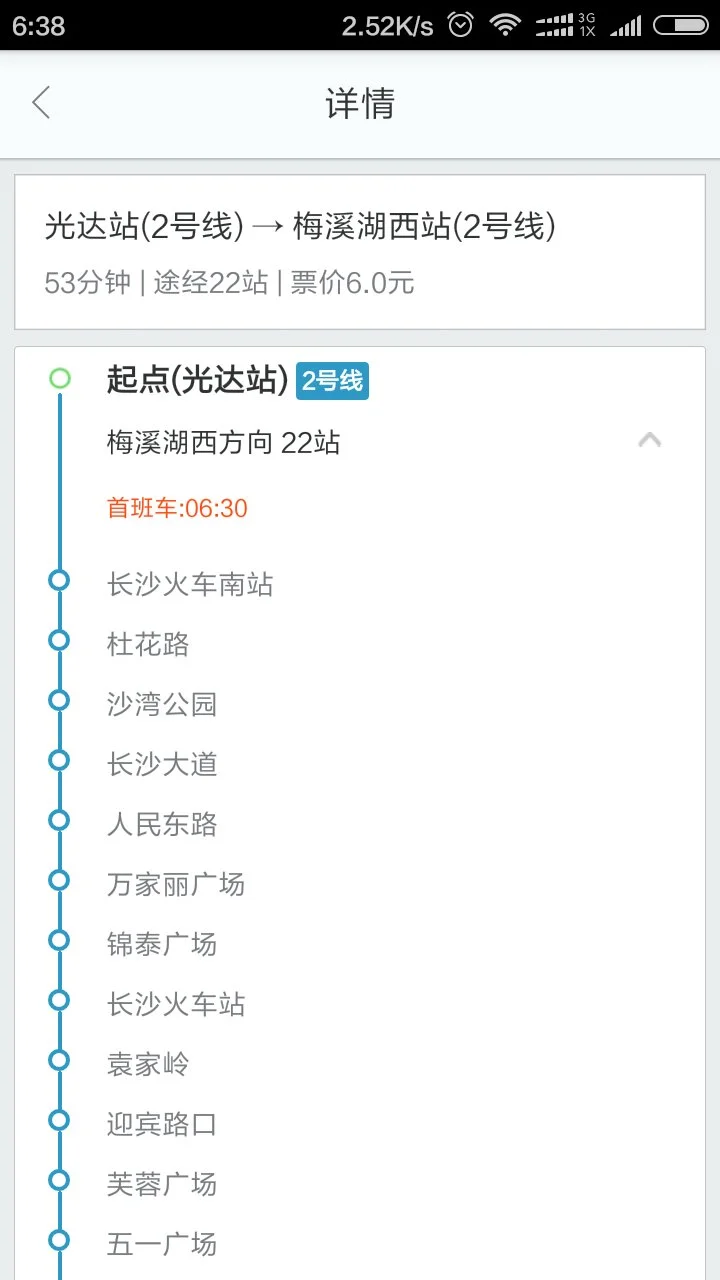Screen dimensions: 720x1280
Task: Tap 沙湾公园 station name
Action: [x=160, y=704]
